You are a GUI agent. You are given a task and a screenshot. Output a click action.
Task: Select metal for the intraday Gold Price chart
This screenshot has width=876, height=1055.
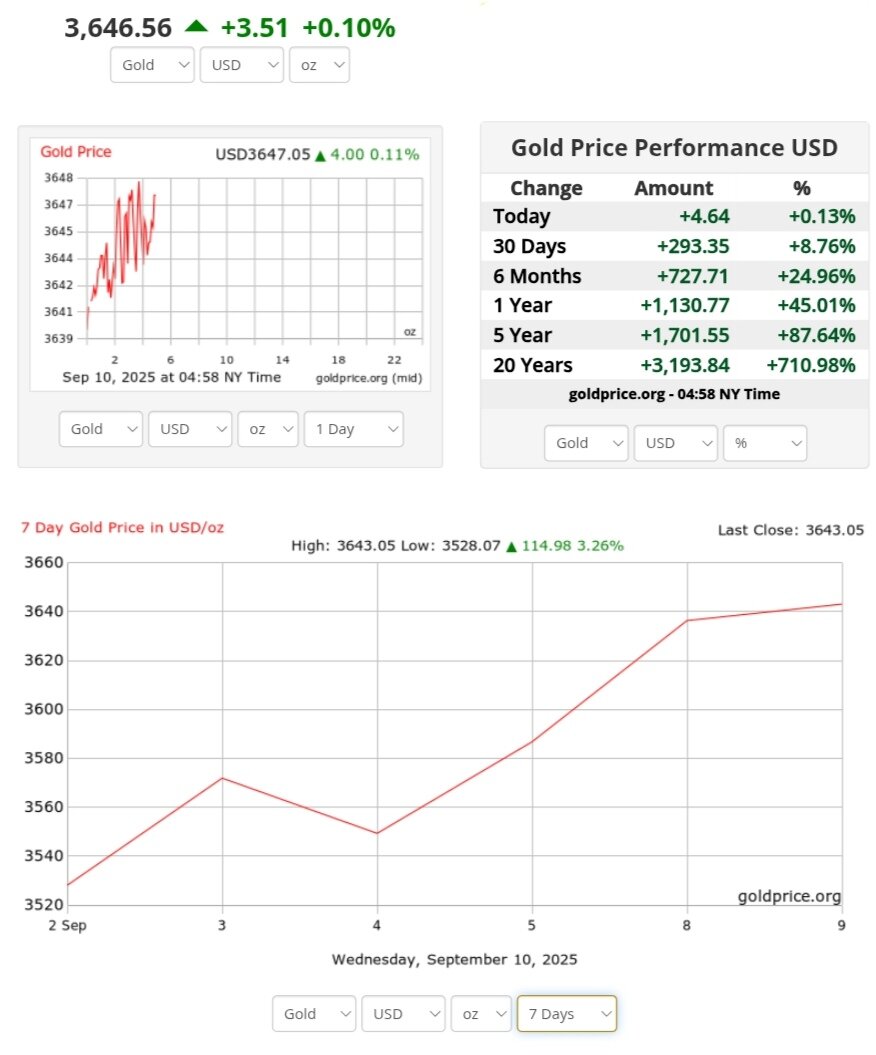[101, 429]
